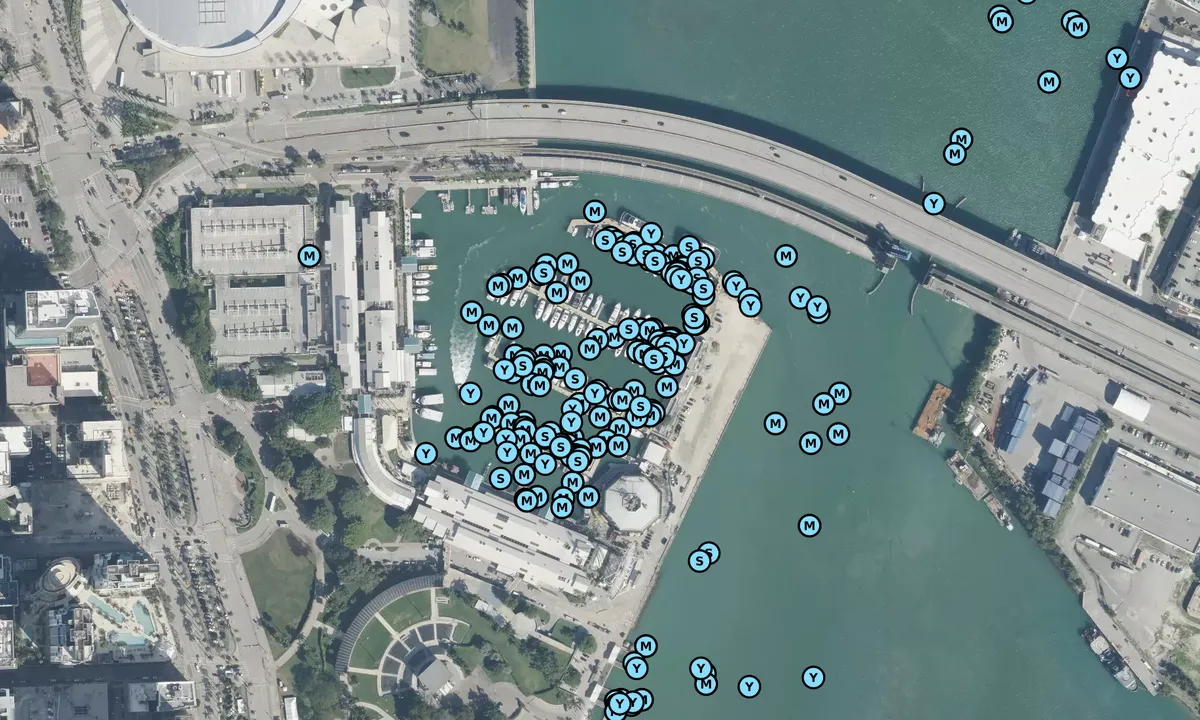1200x720 pixels.
Task: Select the Y marker next to the curved white building
Action: [x=426, y=453]
